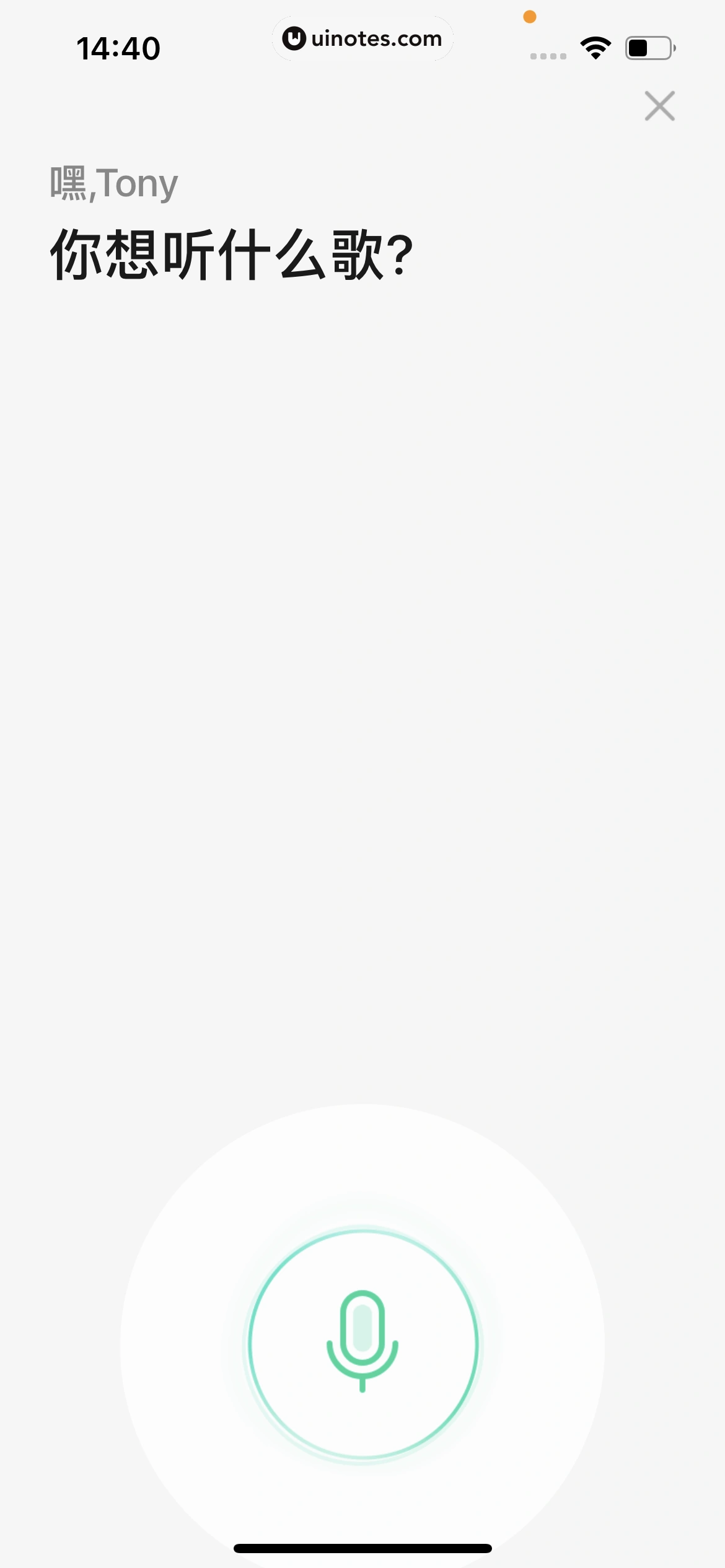The height and width of the screenshot is (1568, 725).
Task: Tap Tony's name in the greeting
Action: (x=138, y=181)
